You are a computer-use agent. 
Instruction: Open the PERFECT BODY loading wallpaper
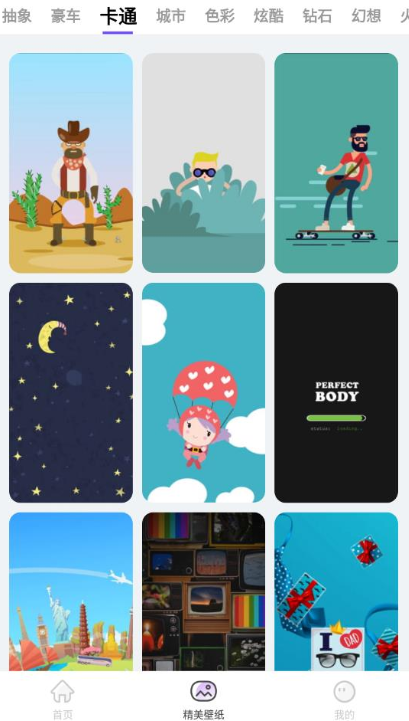336,393
